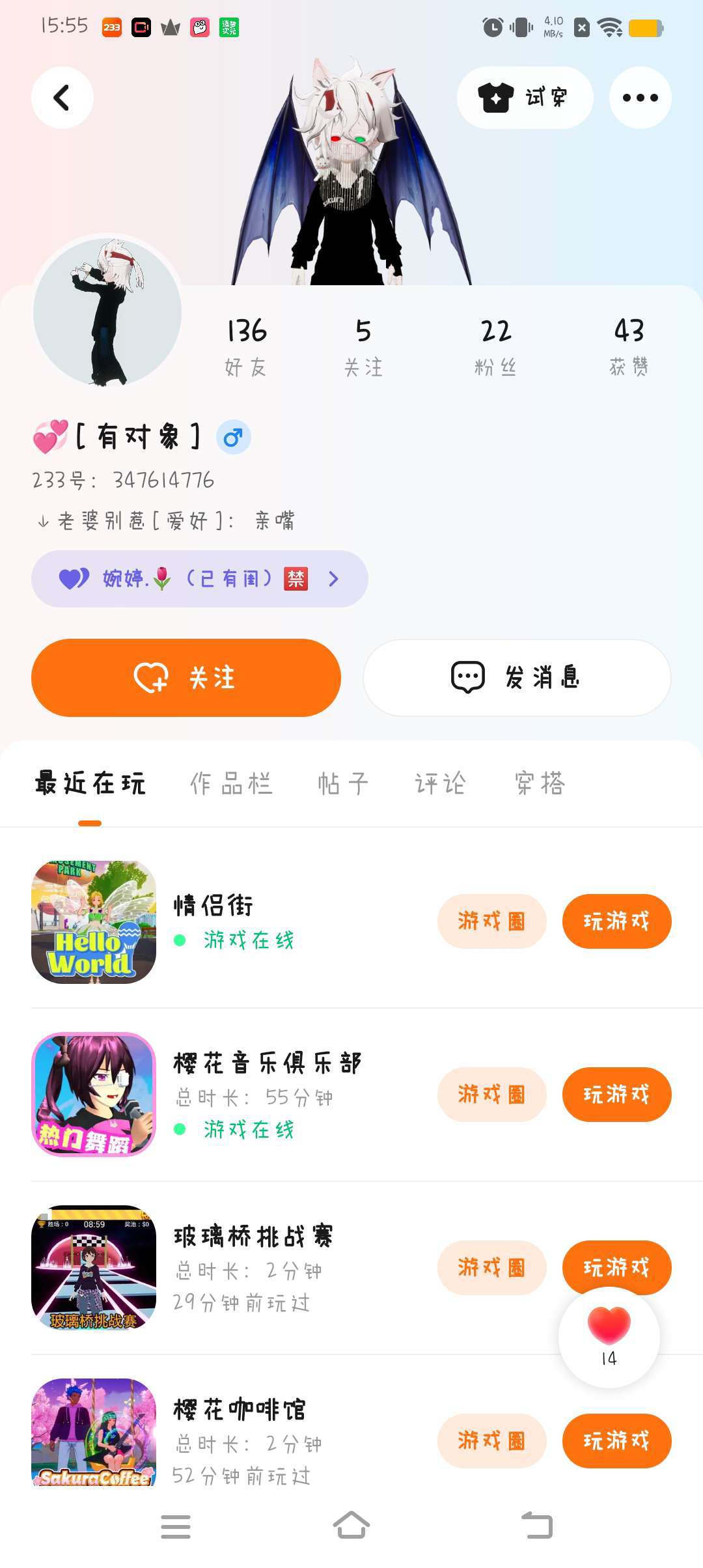This screenshot has width=703, height=1568.
Task: Follow this user with 关注 button
Action: point(186,677)
